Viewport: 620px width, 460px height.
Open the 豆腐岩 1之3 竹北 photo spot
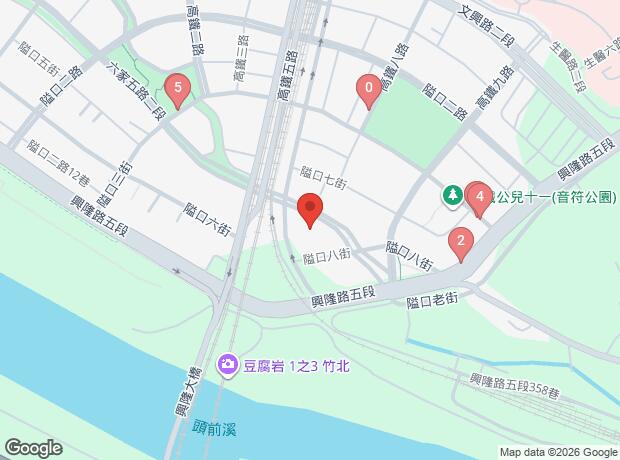(x=228, y=364)
